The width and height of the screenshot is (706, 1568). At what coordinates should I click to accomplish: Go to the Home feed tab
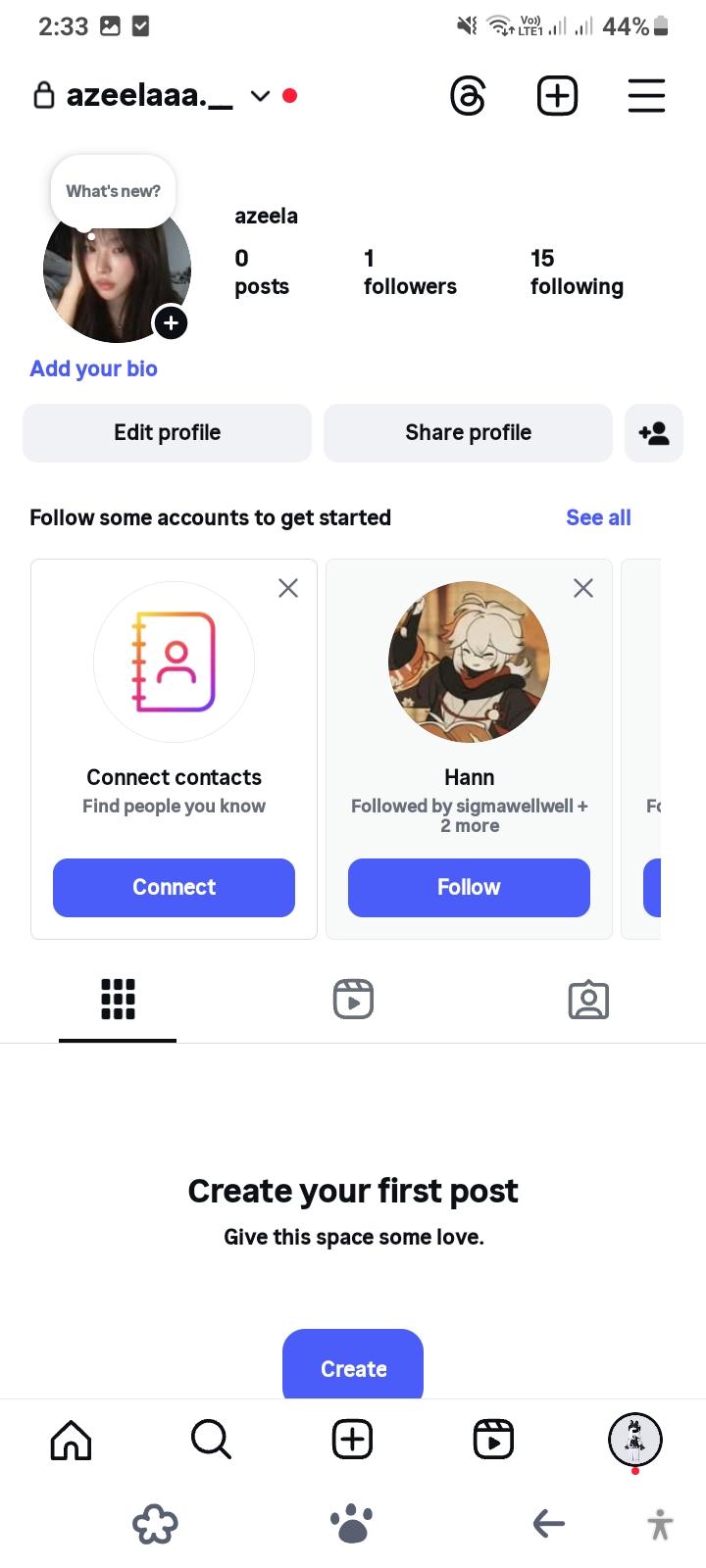tap(71, 1440)
